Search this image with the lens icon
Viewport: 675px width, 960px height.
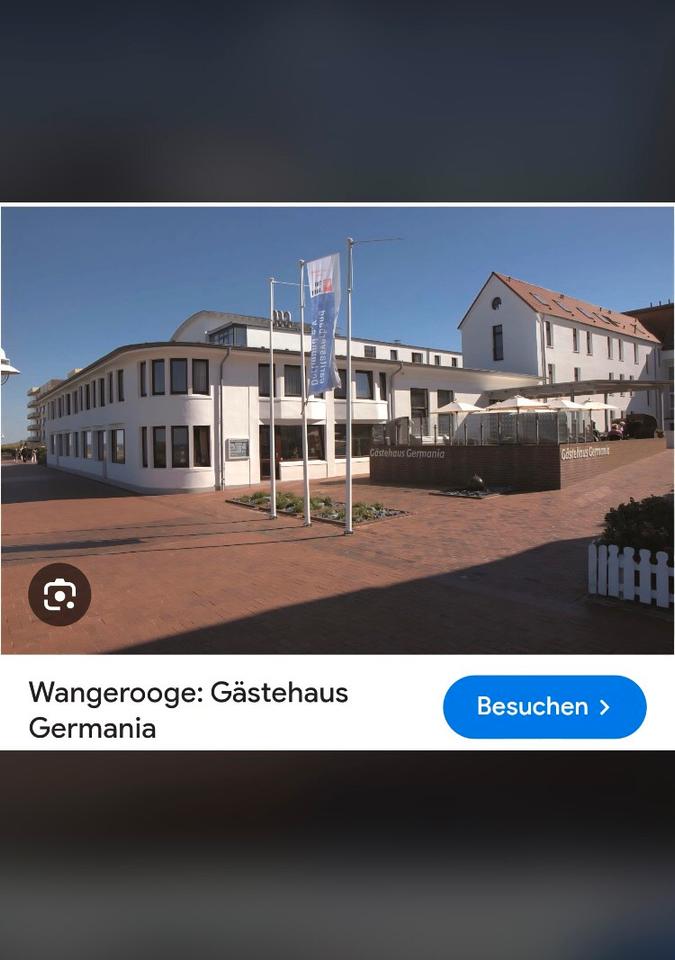point(60,595)
